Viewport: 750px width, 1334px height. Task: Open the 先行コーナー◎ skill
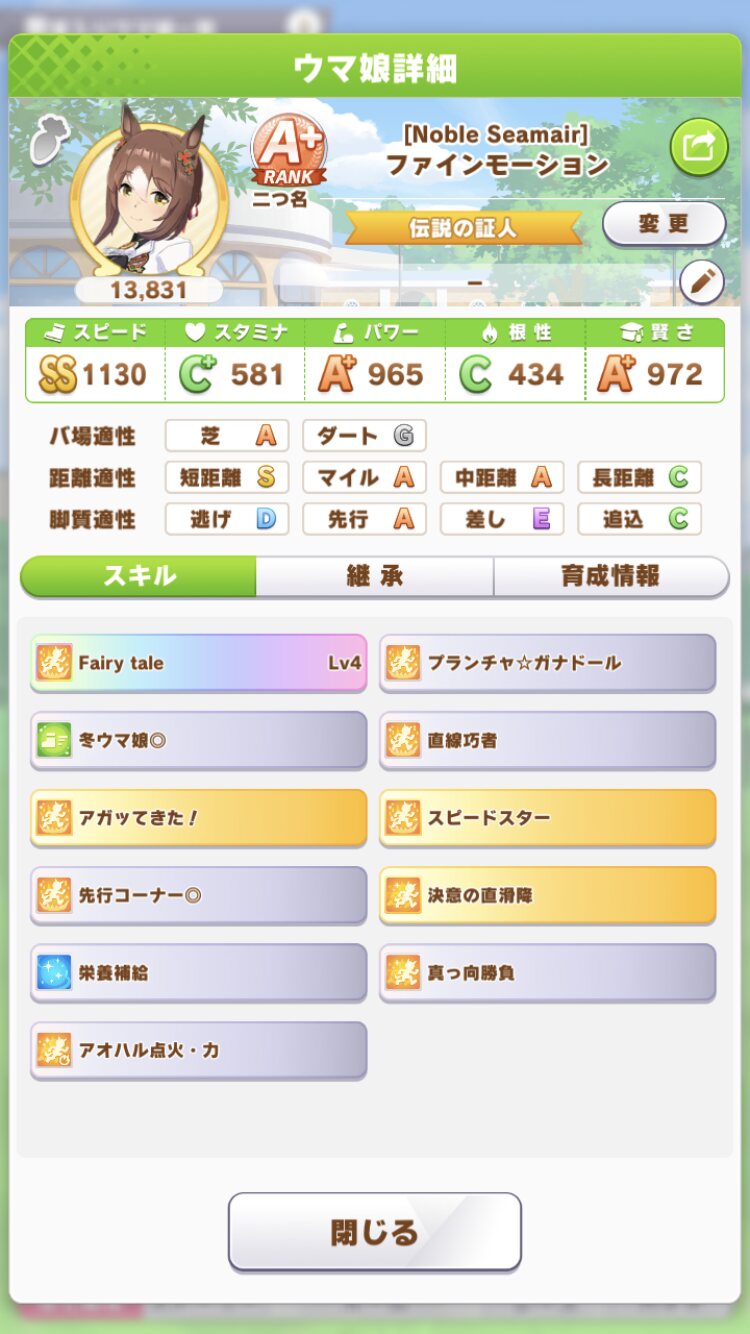pos(199,895)
